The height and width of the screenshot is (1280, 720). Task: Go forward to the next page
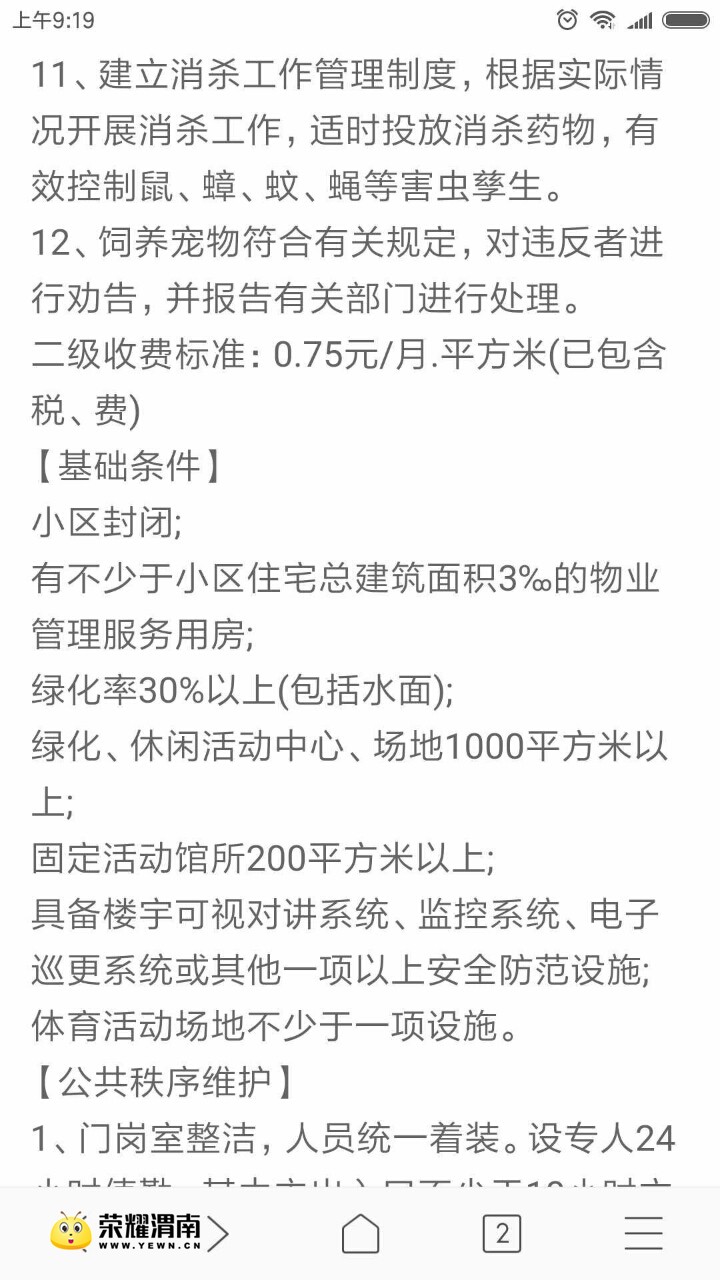[218, 1234]
